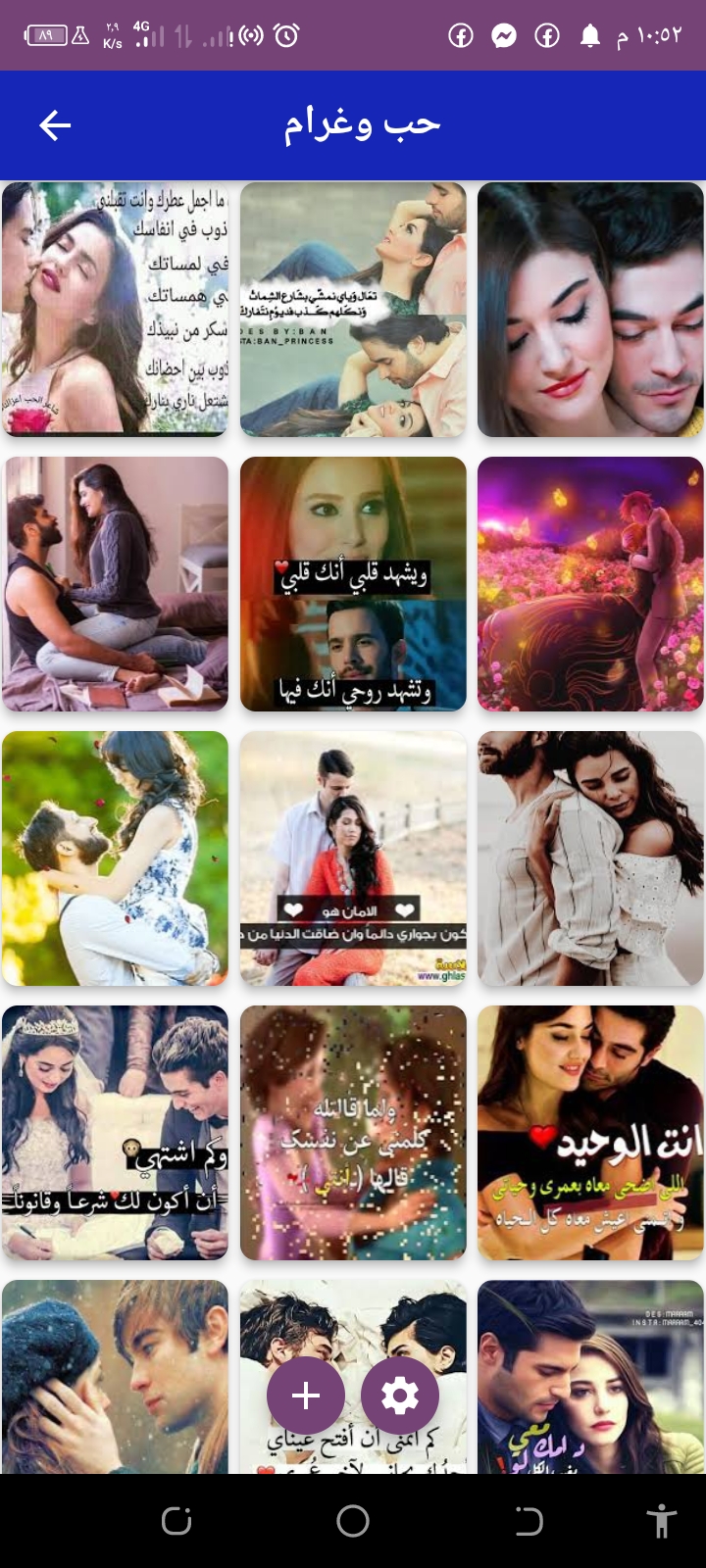Select the image mentioning الامان هو
Screen dimensions: 706x1568
click(353, 858)
